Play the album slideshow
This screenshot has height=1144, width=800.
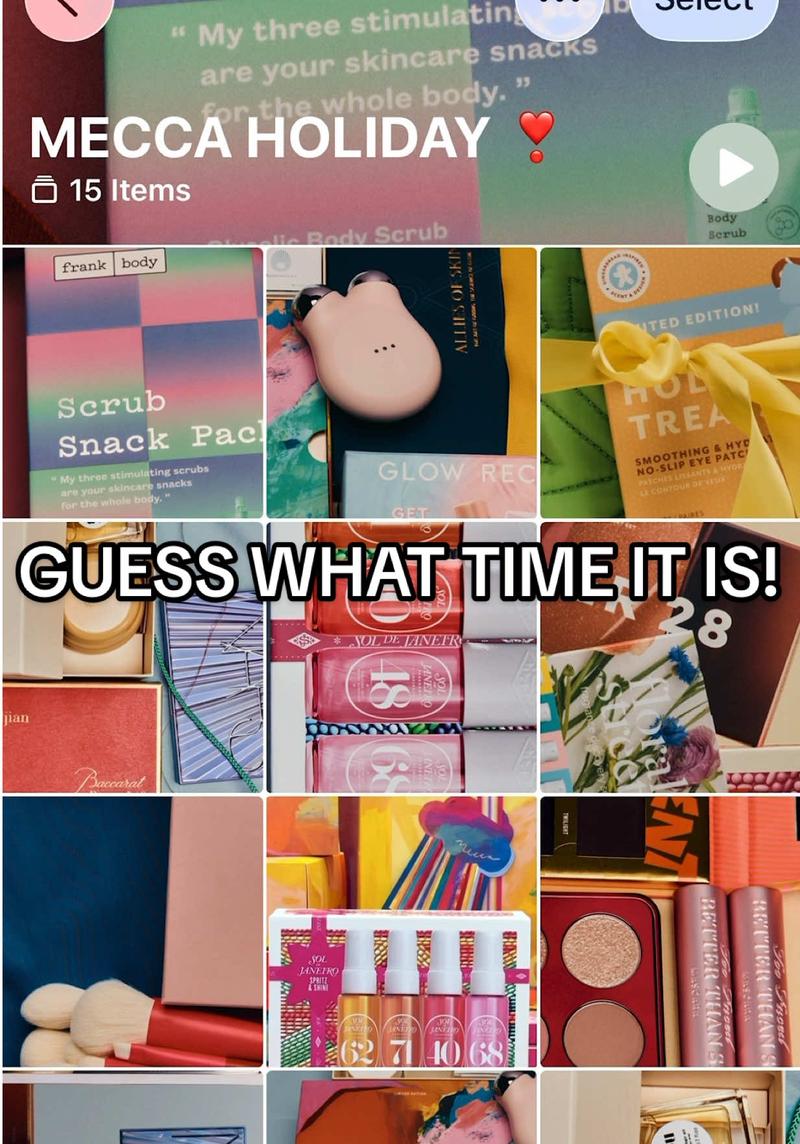point(734,167)
